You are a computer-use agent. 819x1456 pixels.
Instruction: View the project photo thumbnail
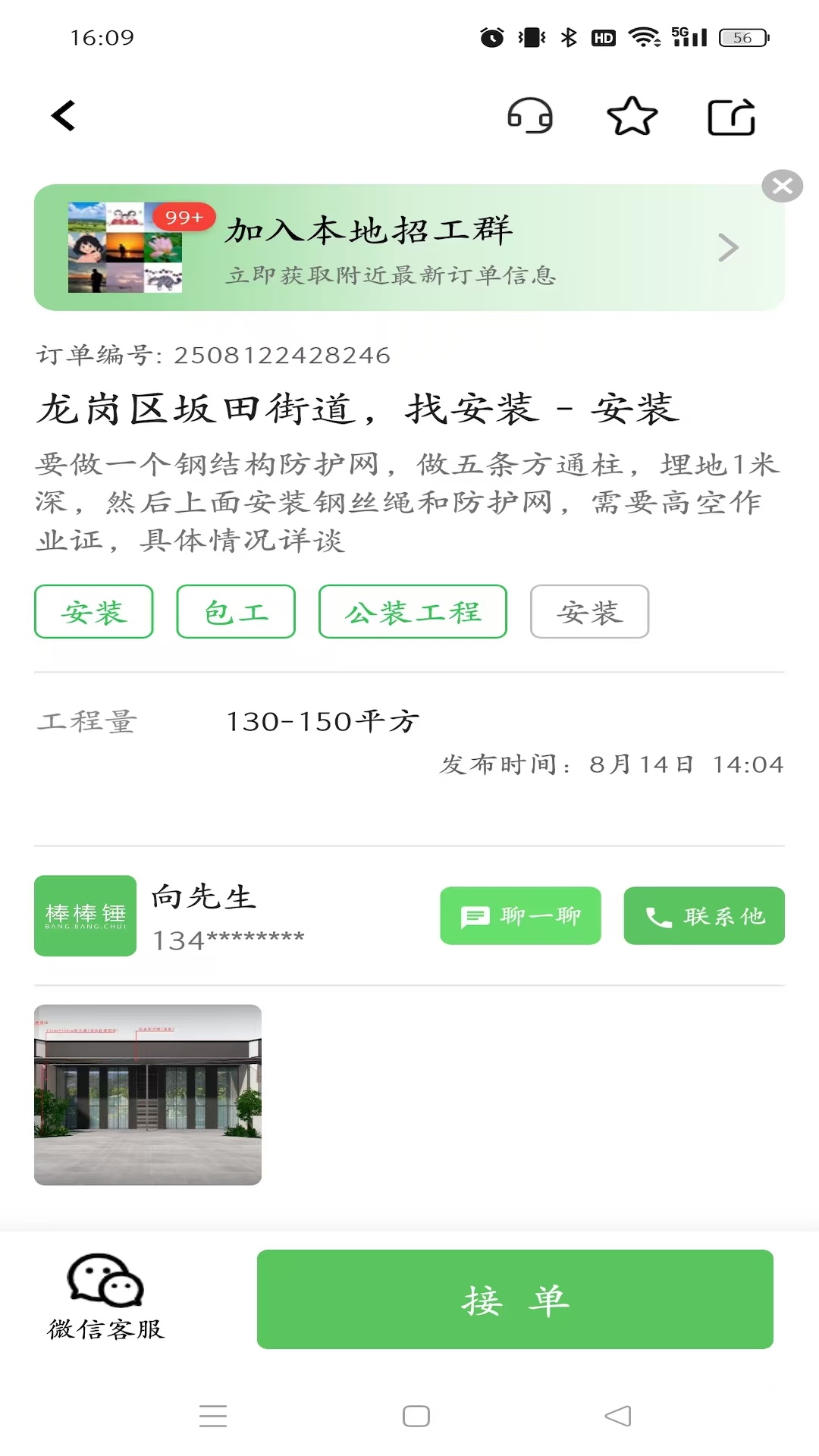pyautogui.click(x=148, y=1094)
